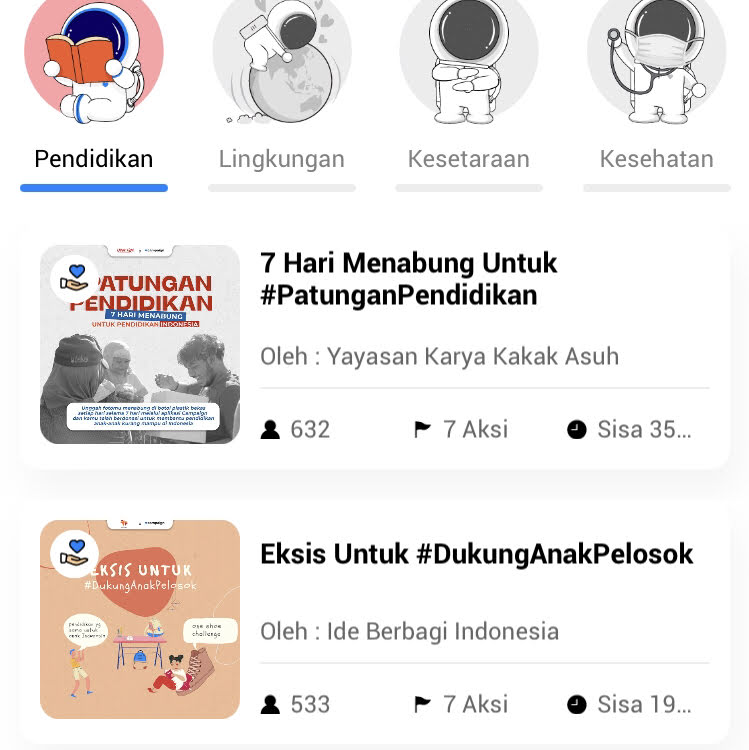Select the Pendidikan category tab

(94, 159)
